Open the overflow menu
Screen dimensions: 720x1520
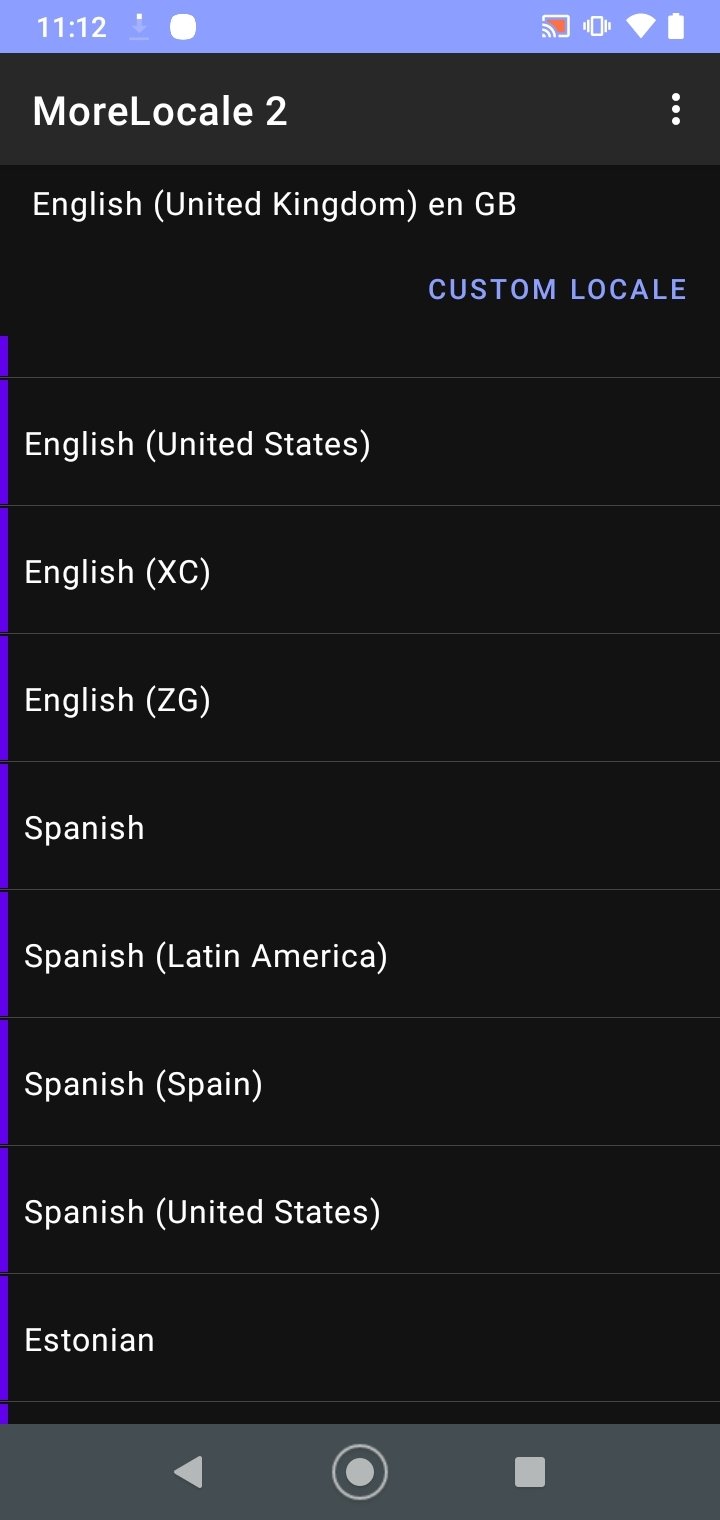[676, 109]
